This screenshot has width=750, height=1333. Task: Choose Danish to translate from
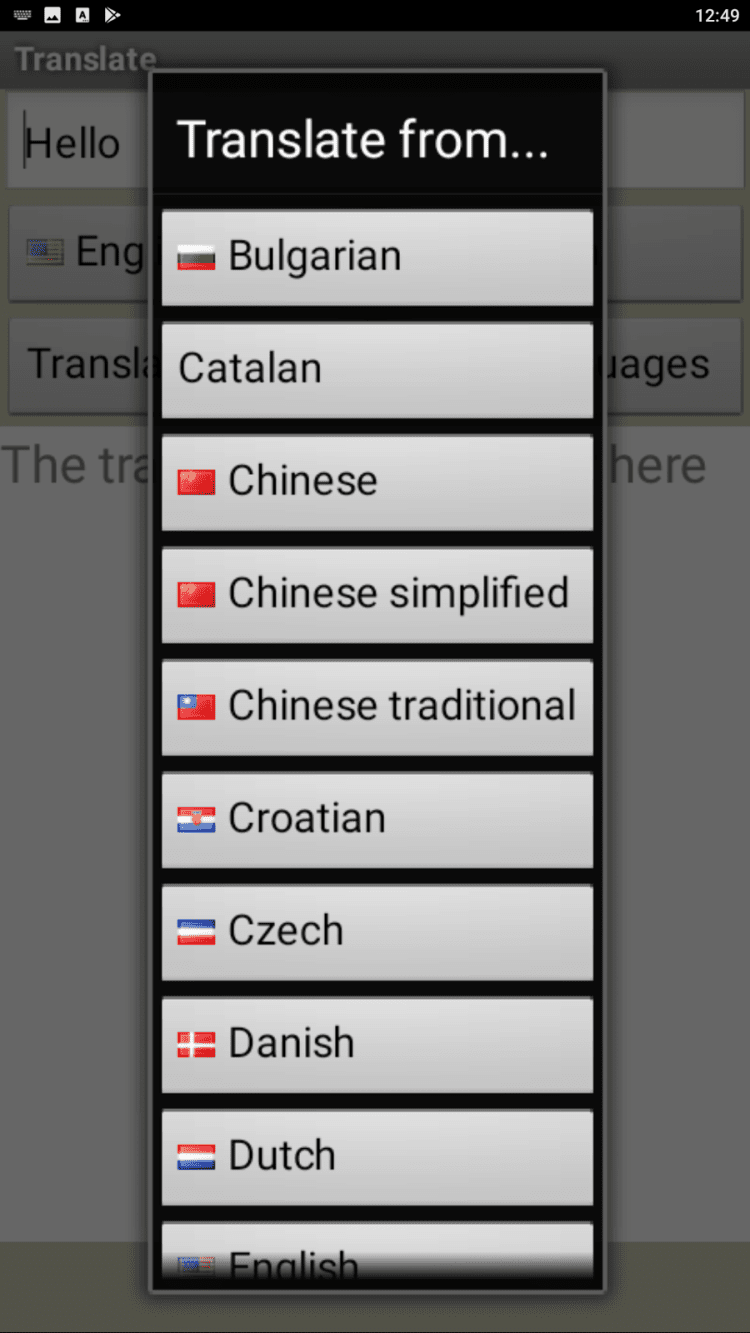coord(377,1044)
